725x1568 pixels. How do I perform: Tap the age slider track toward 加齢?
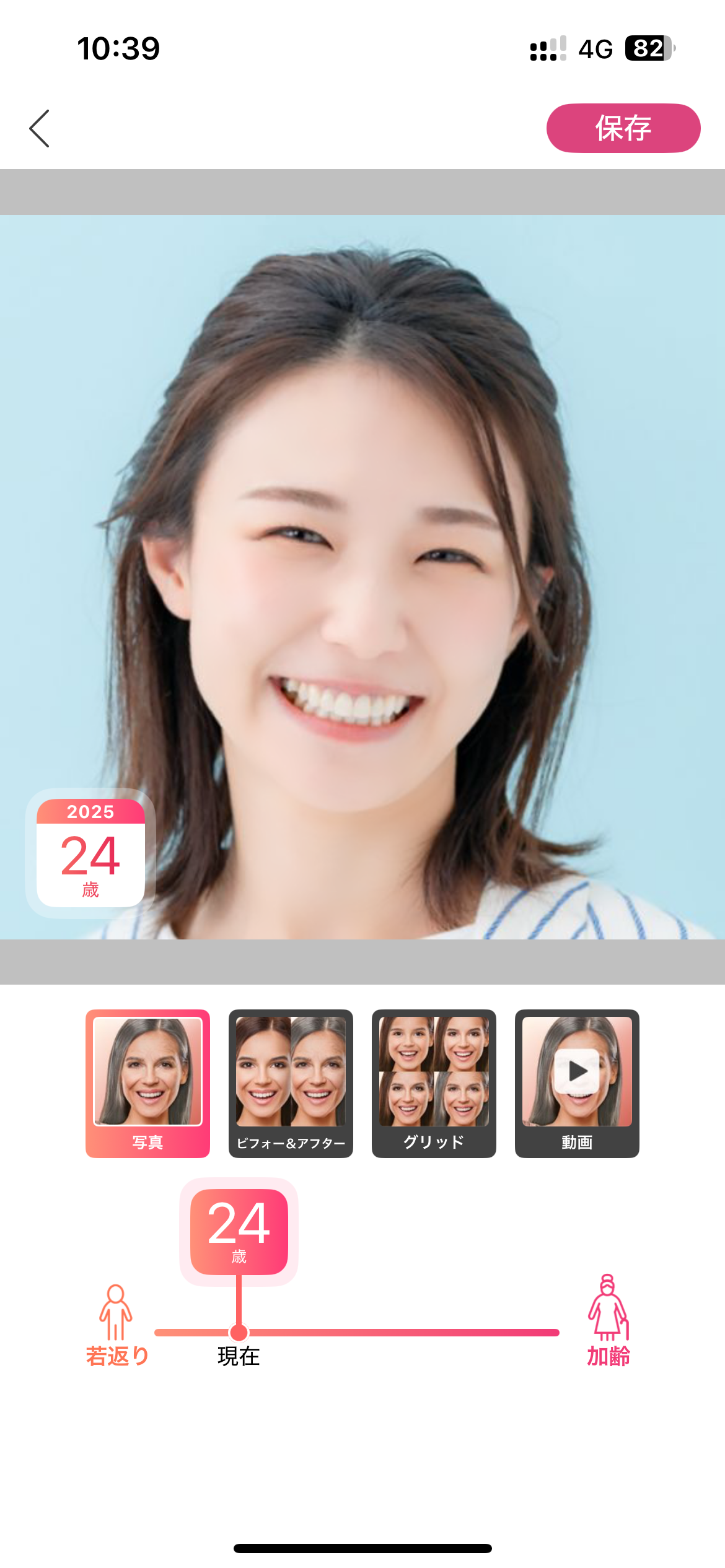click(x=434, y=1332)
